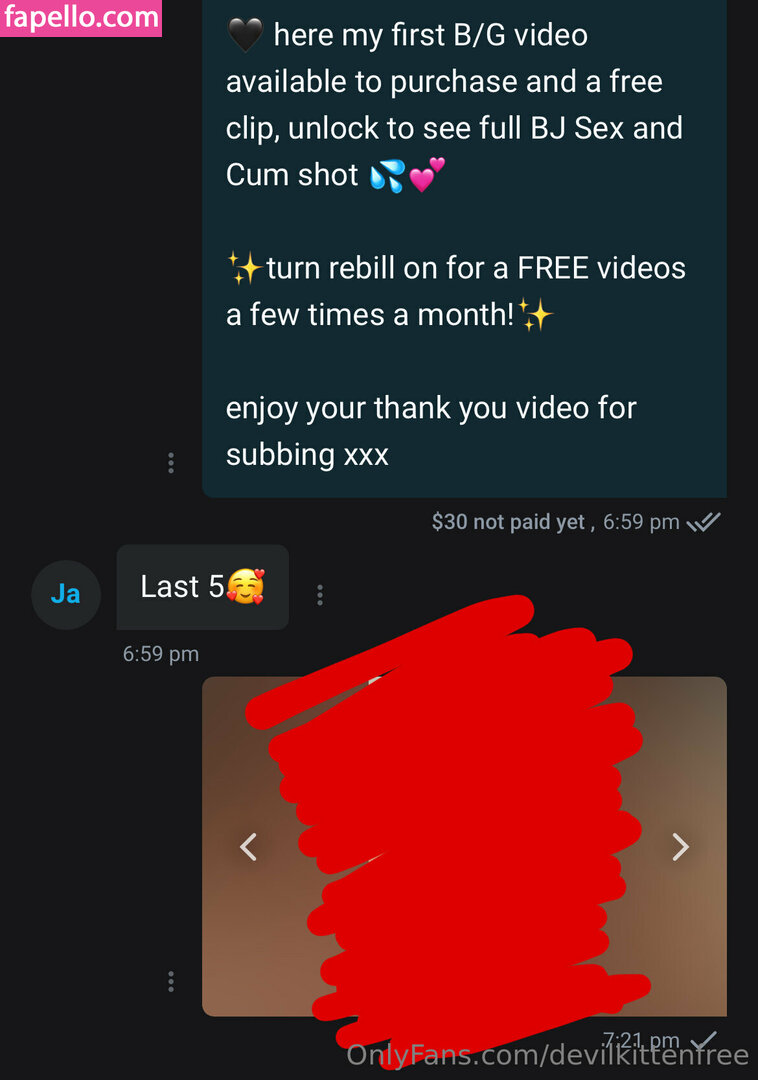Go to the previous media item
The width and height of the screenshot is (758, 1080).
click(x=249, y=848)
